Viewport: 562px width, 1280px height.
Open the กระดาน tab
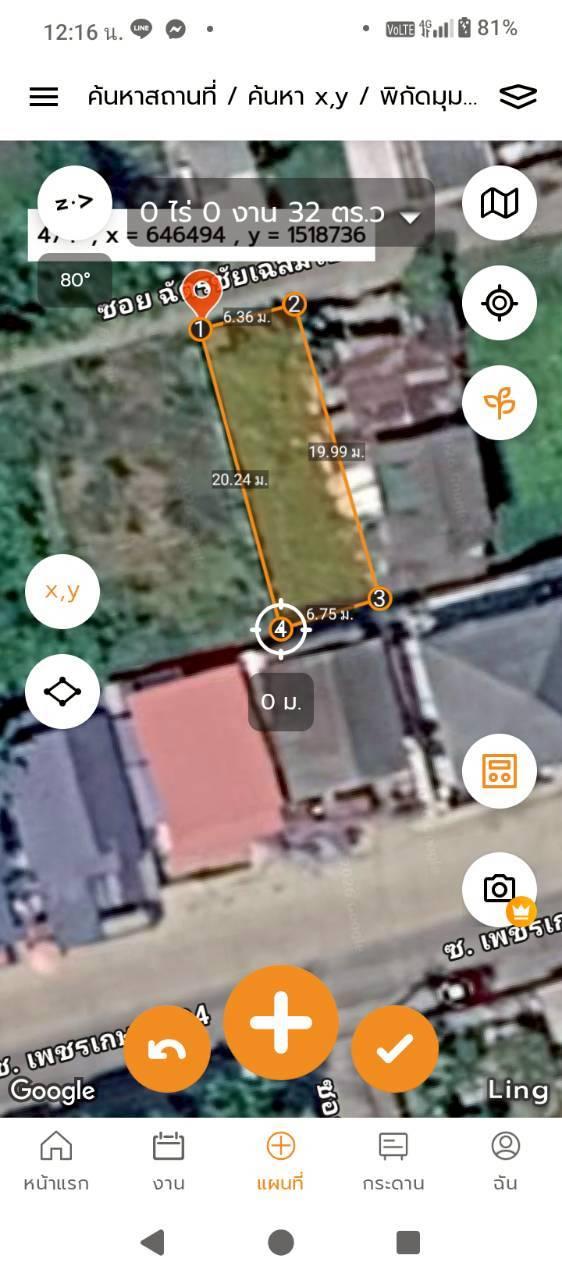click(393, 1161)
